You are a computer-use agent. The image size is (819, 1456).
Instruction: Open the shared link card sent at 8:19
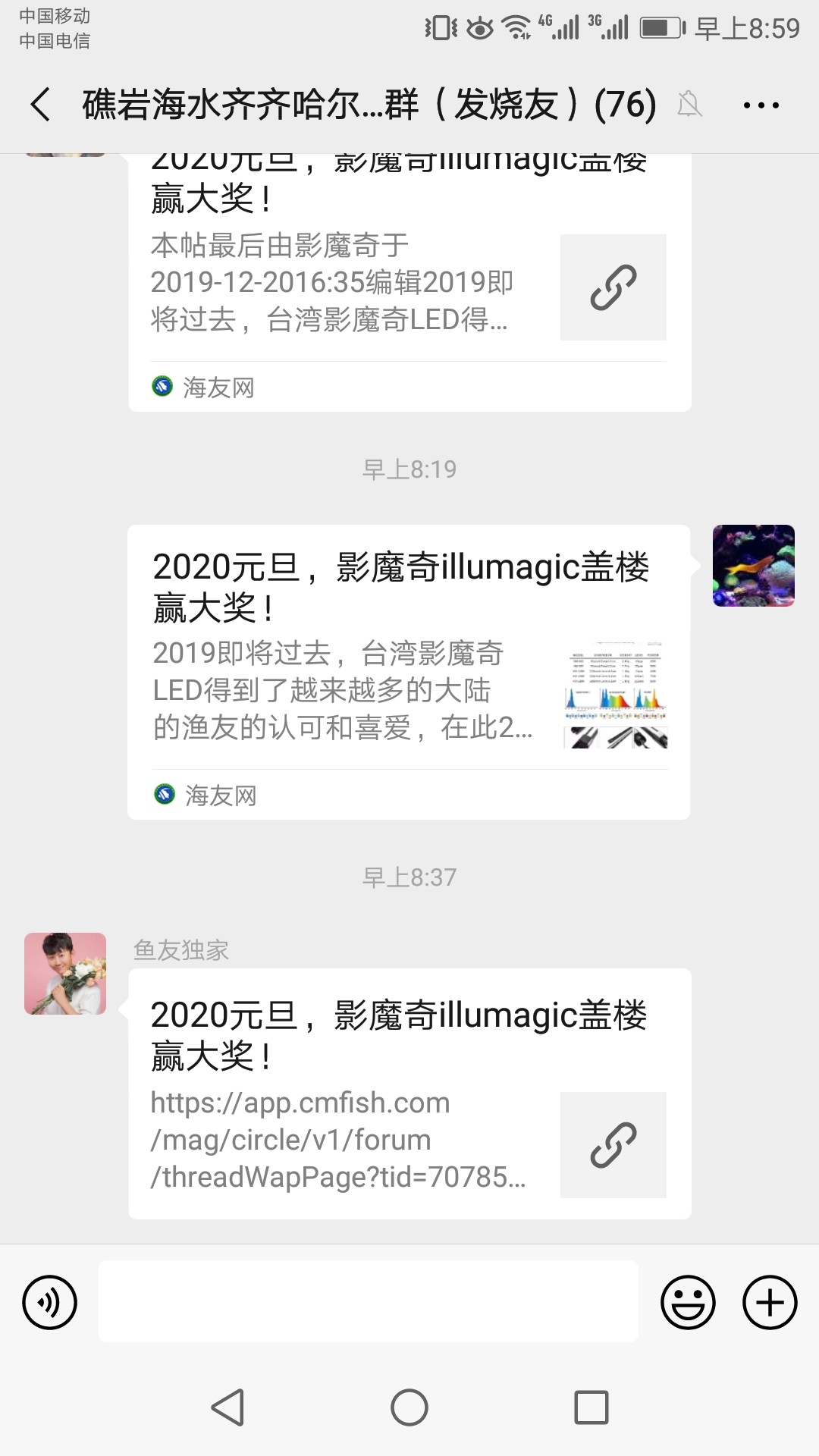409,671
